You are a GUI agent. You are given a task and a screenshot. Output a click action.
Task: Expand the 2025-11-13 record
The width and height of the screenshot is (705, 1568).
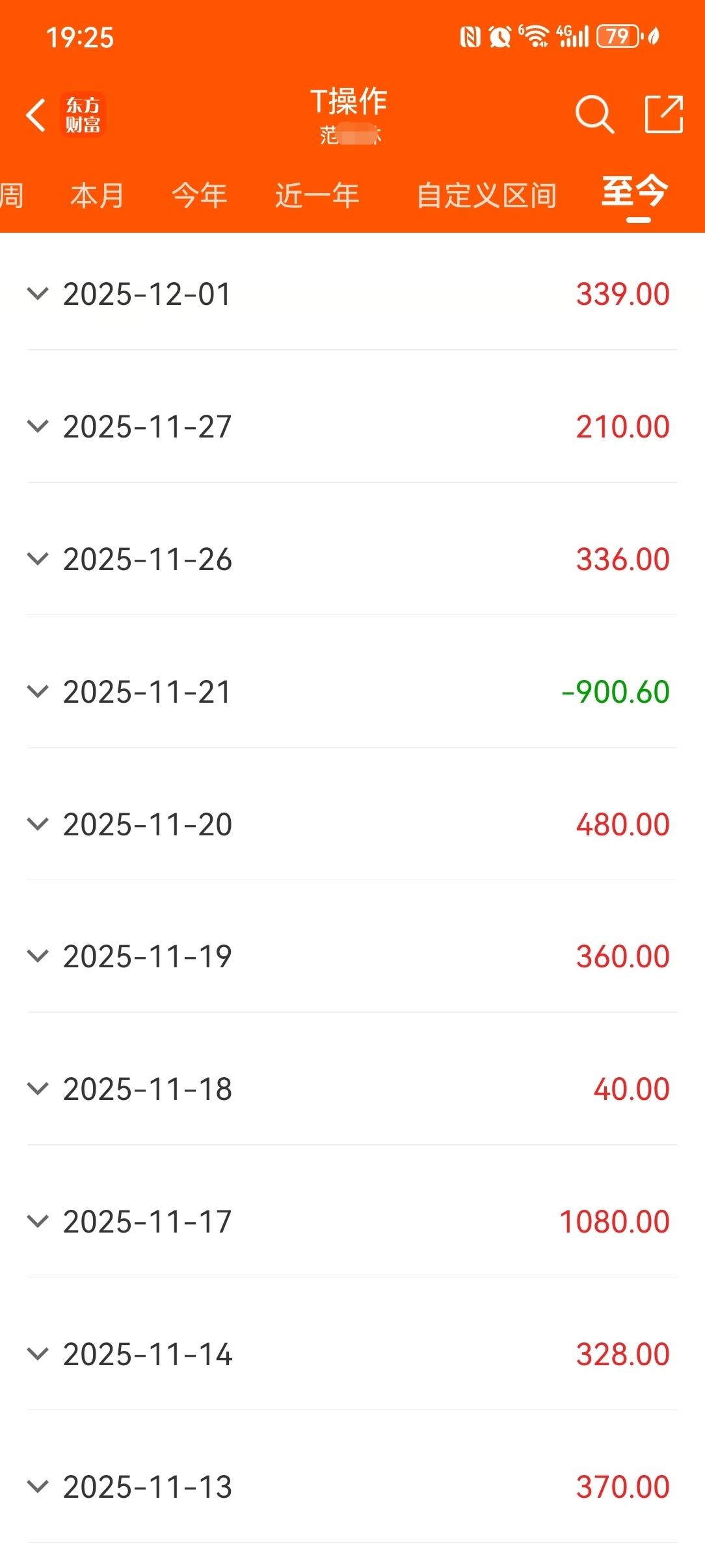[38, 1487]
